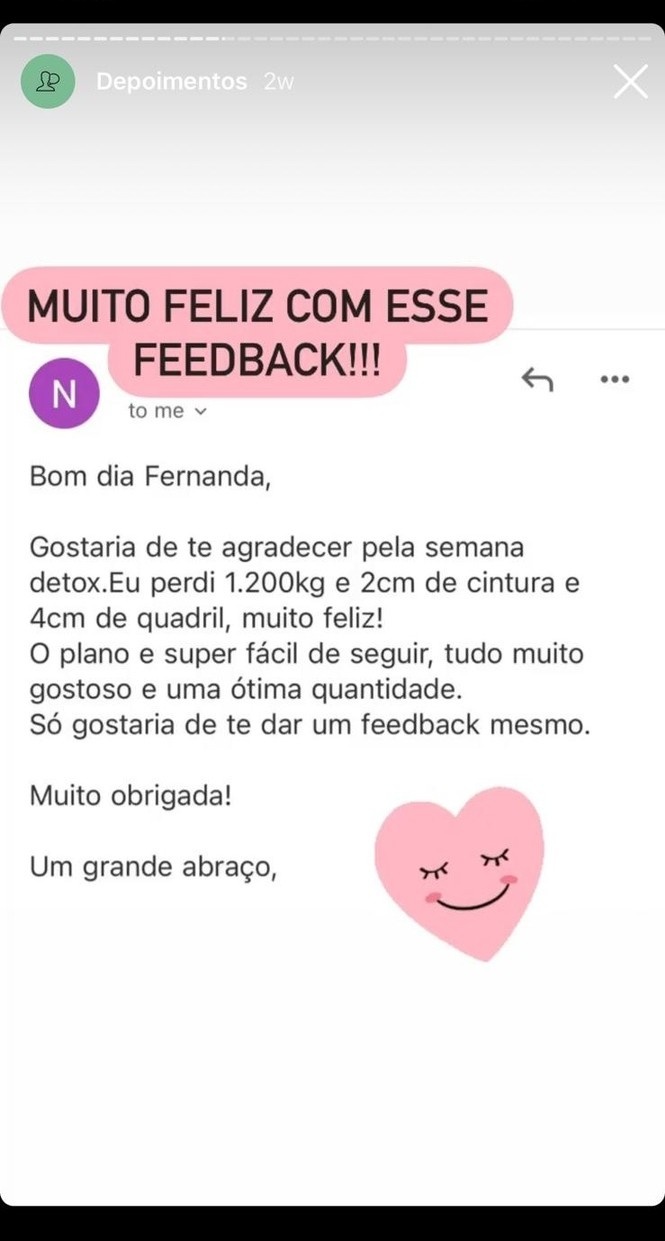Open the Depoimentos highlight profile picture
Screen dimensions: 665x1241
[x=47, y=81]
